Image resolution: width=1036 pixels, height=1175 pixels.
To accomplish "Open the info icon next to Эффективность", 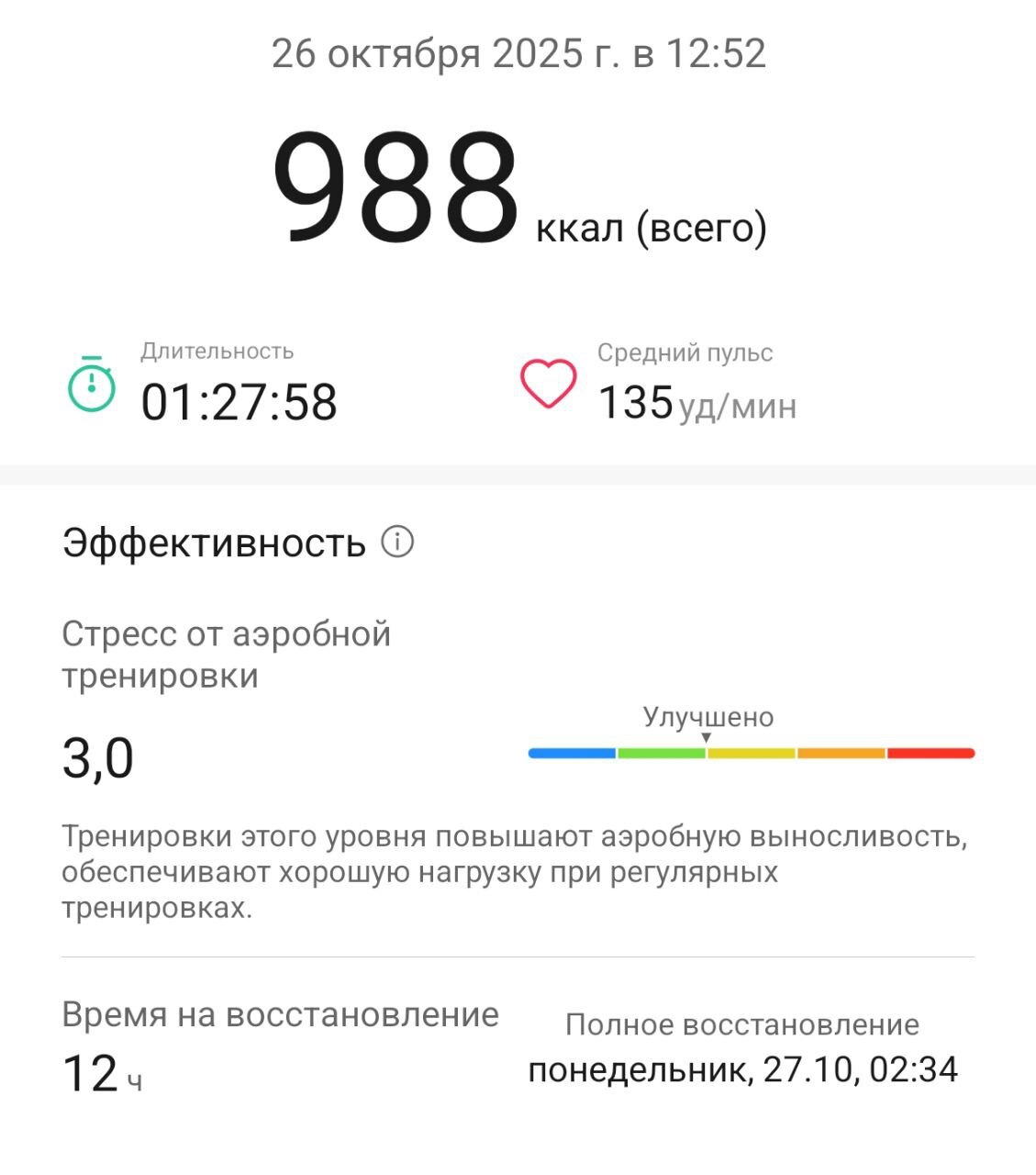I will 397,542.
